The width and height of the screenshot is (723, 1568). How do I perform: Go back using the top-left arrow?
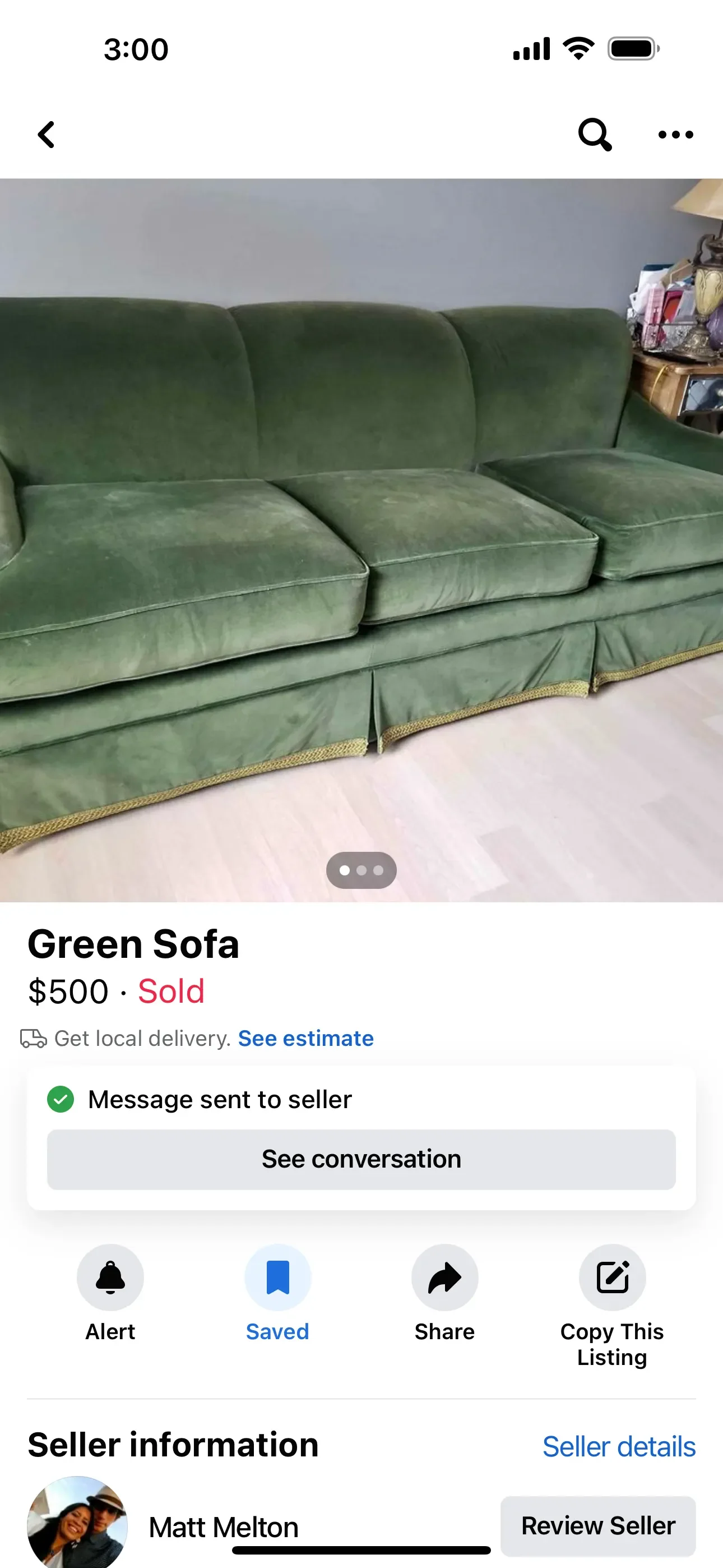tap(47, 135)
